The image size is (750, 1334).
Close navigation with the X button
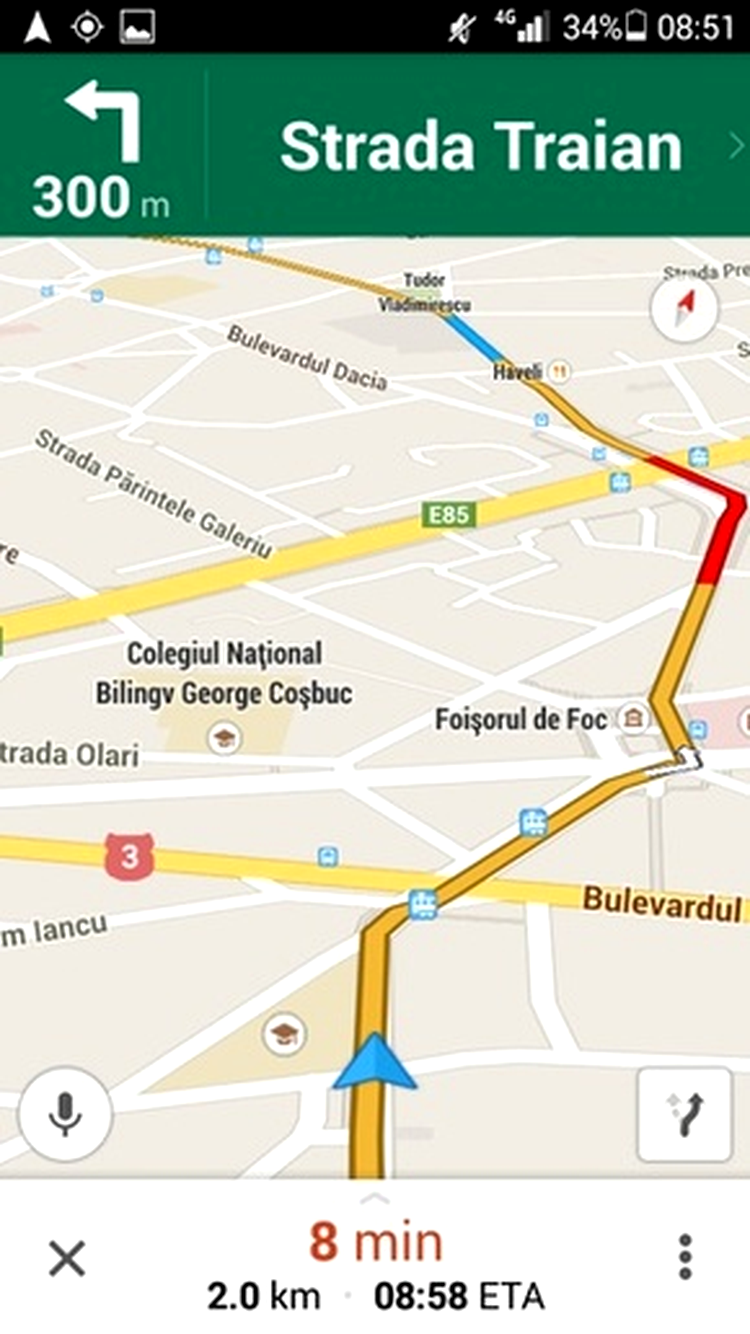tap(67, 1257)
